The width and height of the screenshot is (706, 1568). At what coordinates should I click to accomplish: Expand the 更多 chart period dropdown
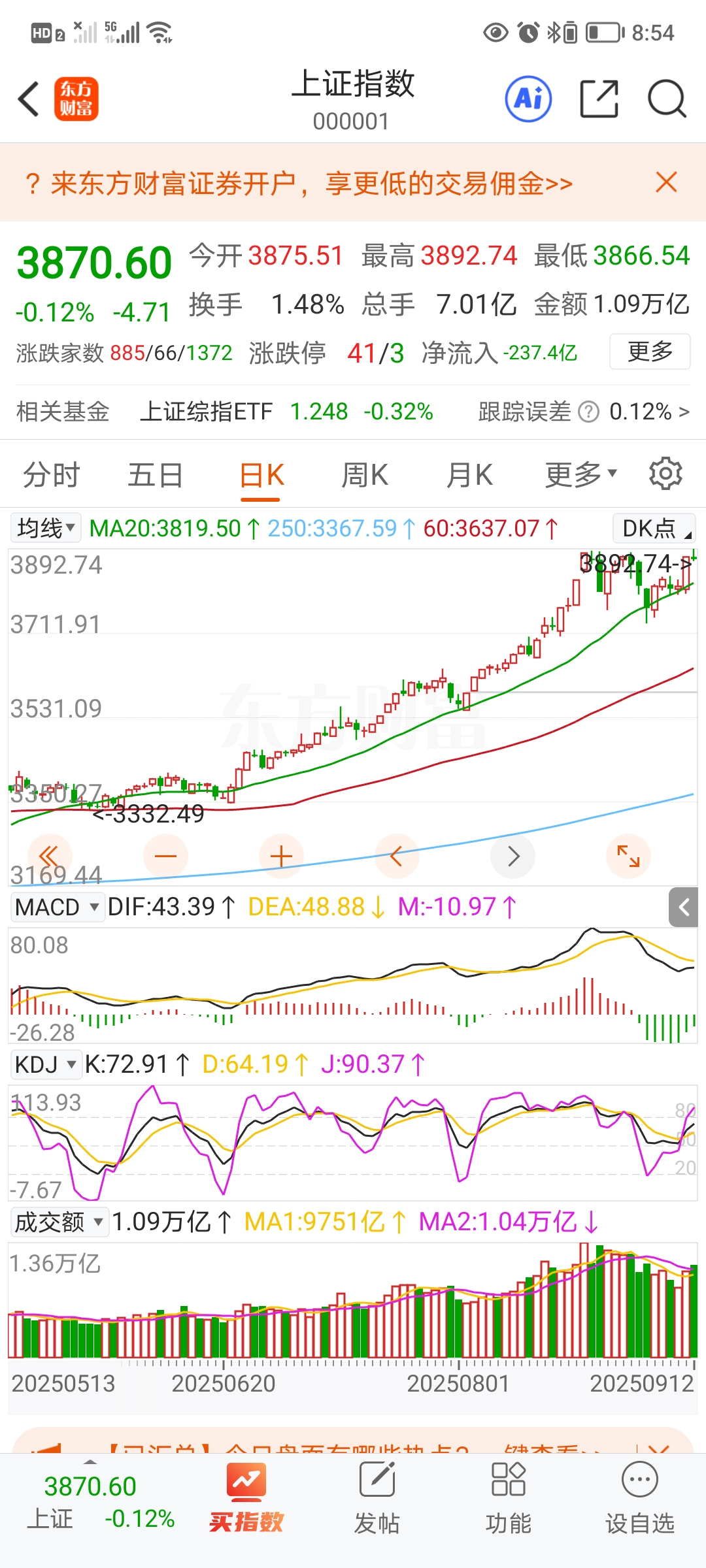pos(580,475)
